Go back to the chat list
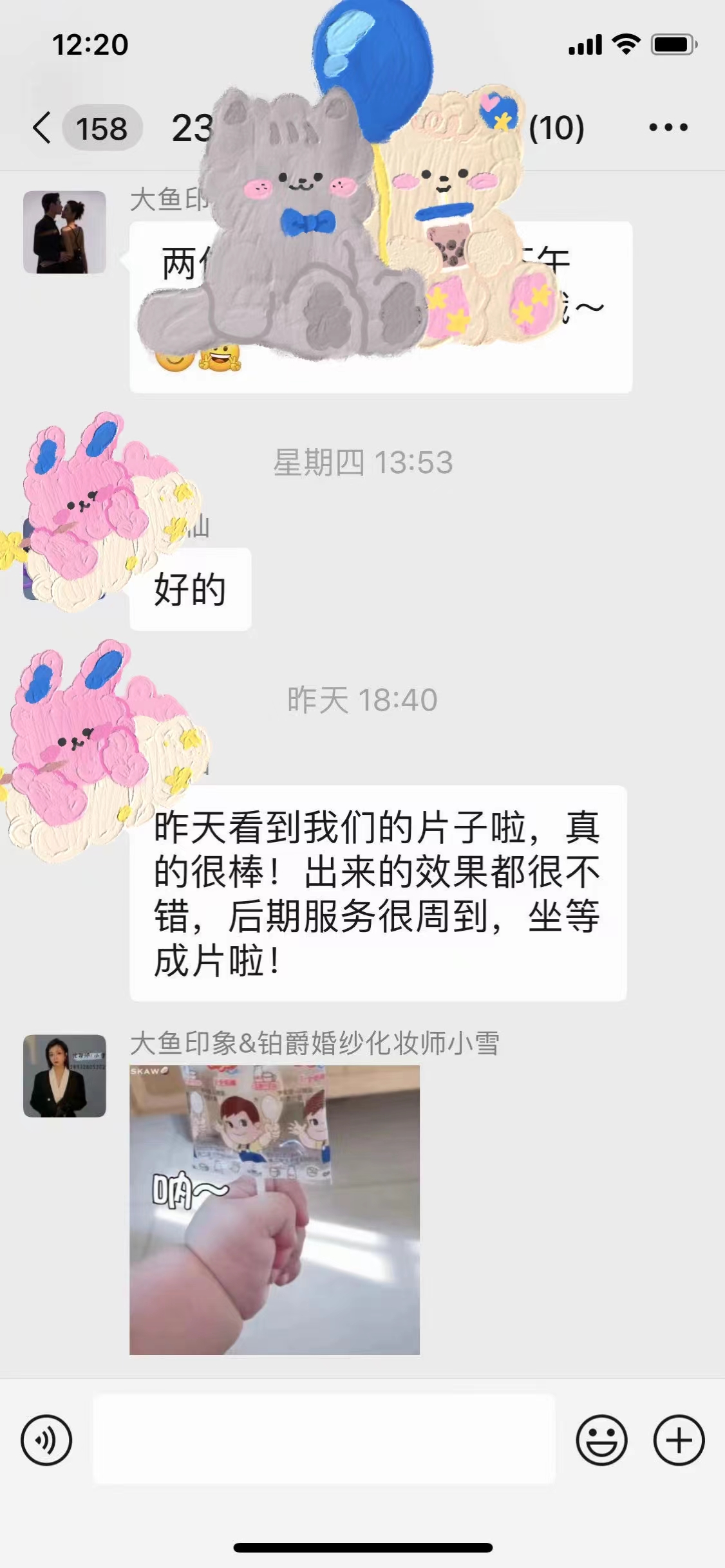Screen dimensions: 725x1568 [42, 127]
